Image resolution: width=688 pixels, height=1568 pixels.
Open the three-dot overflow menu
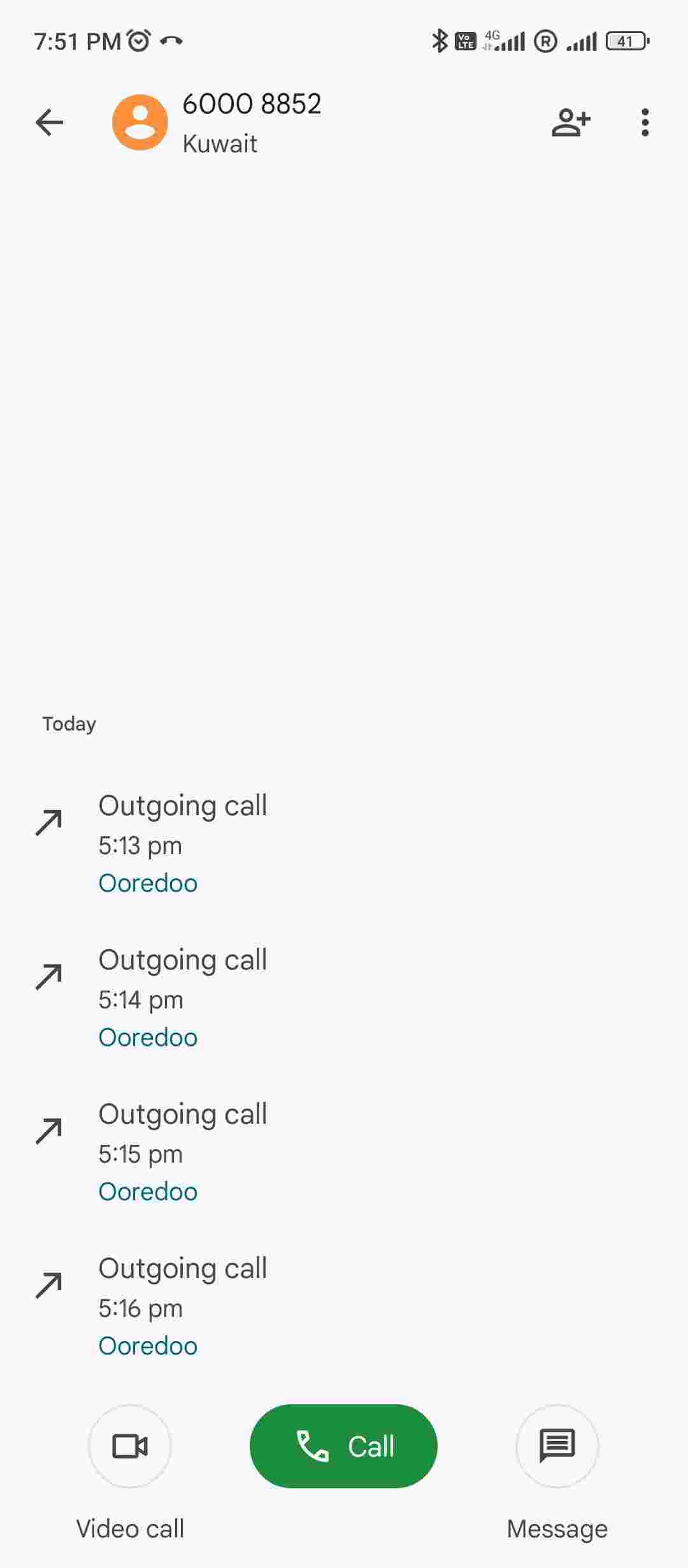(x=645, y=122)
